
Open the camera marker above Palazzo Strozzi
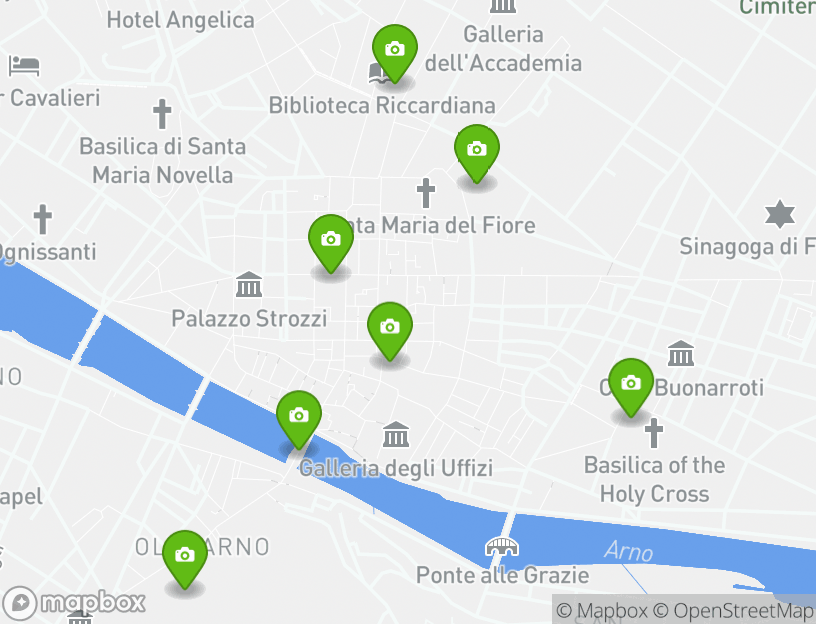pos(331,241)
